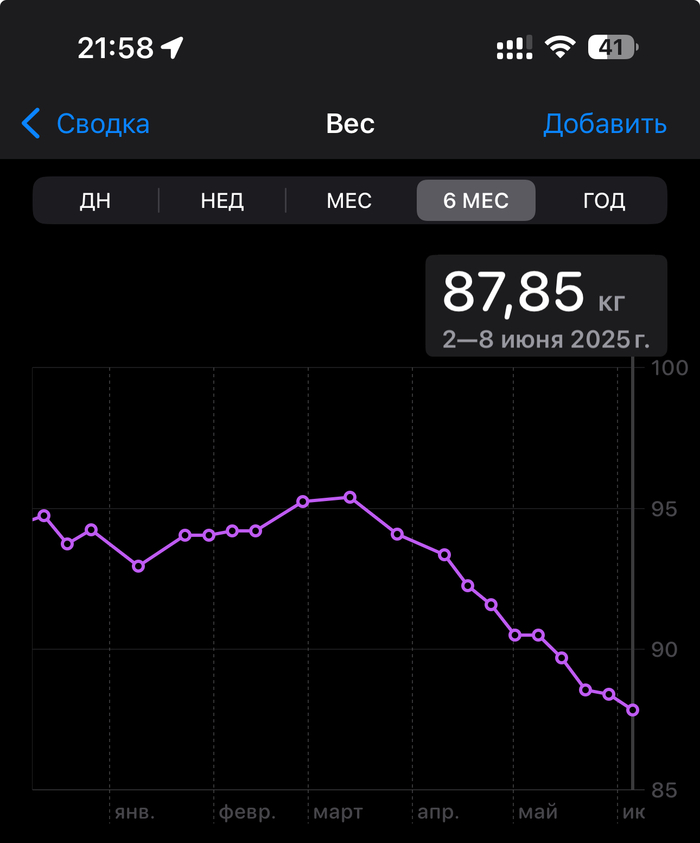The image size is (700, 843).
Task: Go back to Сводка
Action: coord(87,124)
